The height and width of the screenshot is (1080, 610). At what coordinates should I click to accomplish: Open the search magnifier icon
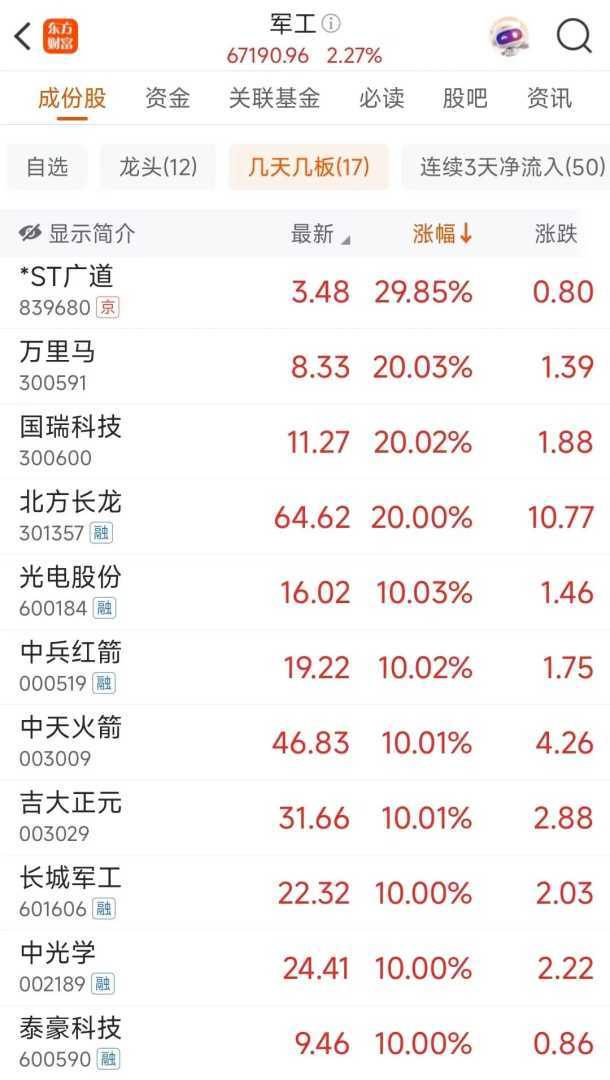574,37
